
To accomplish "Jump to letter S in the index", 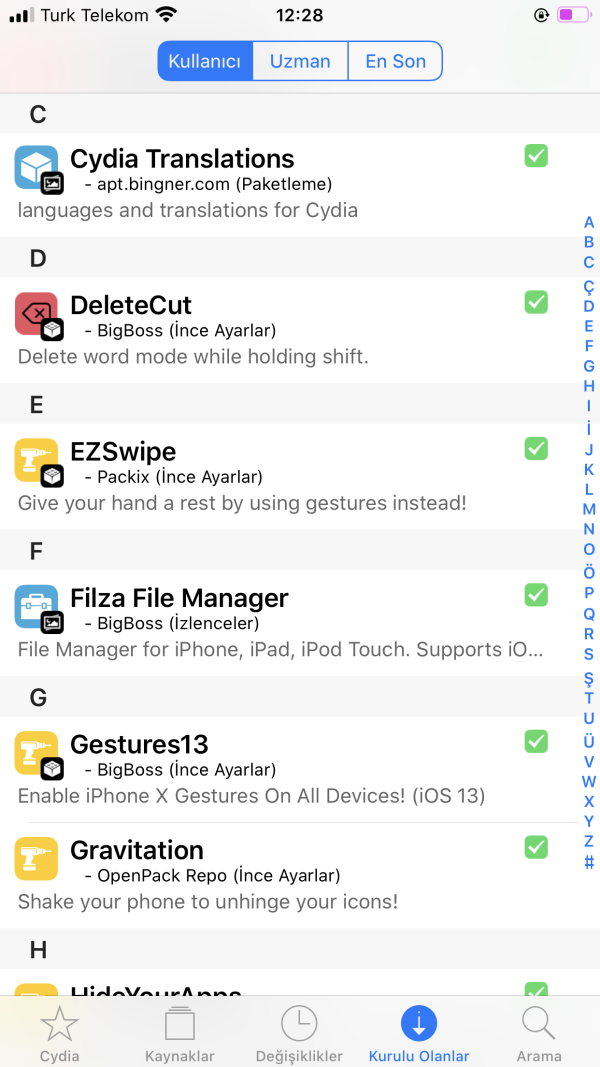I will [x=589, y=654].
